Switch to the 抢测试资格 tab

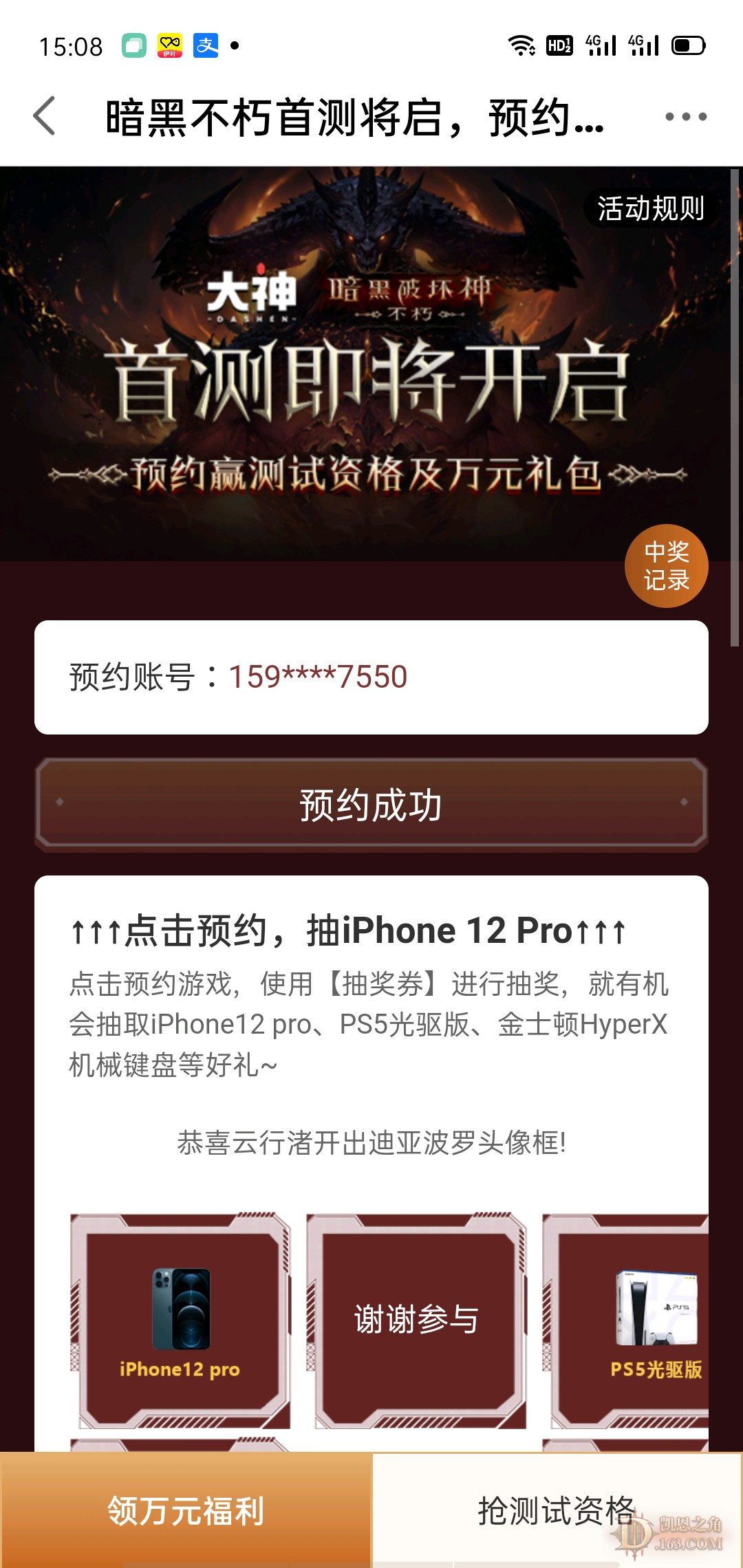coord(556,1511)
